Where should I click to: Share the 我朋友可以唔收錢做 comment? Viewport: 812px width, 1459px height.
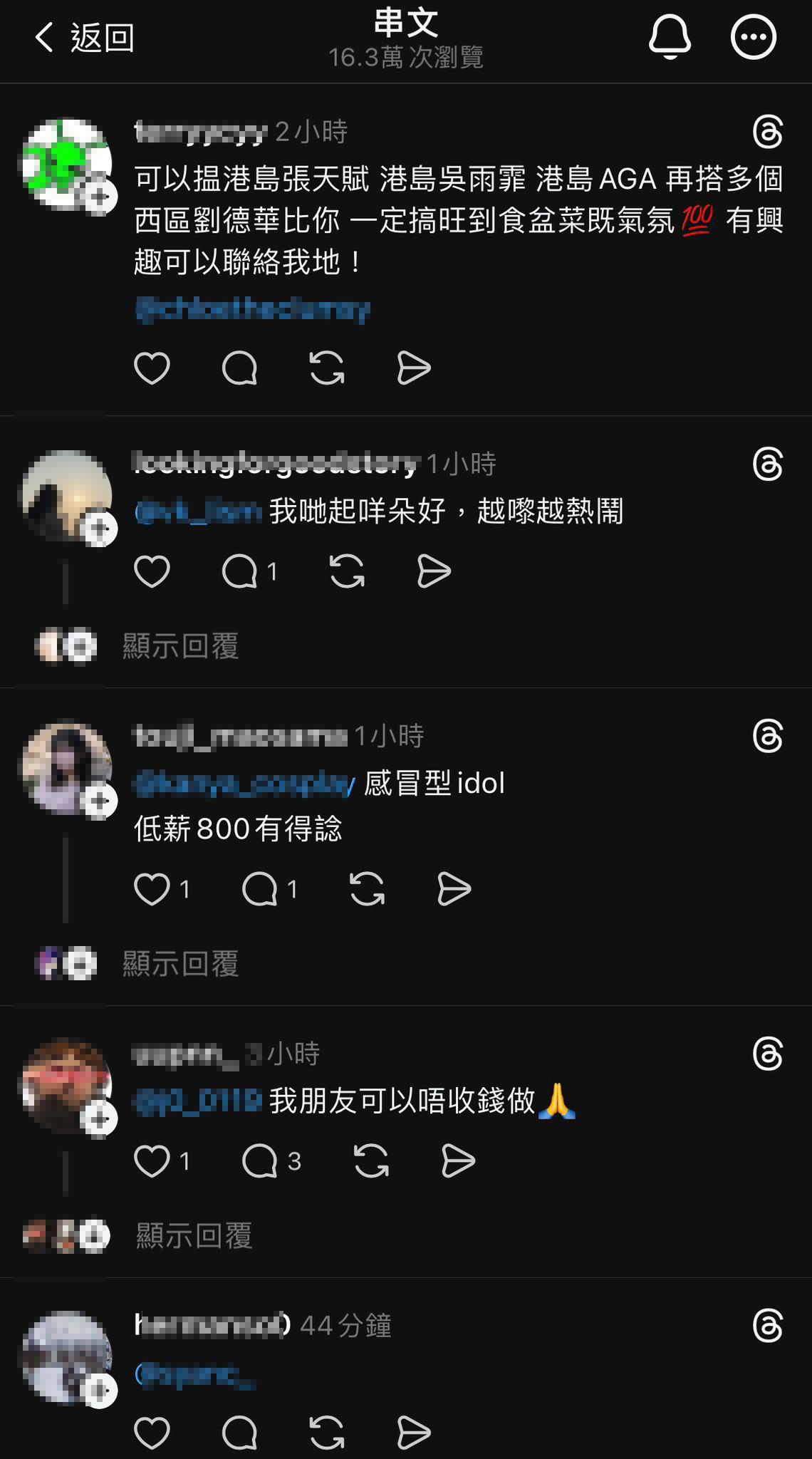pos(458,1161)
